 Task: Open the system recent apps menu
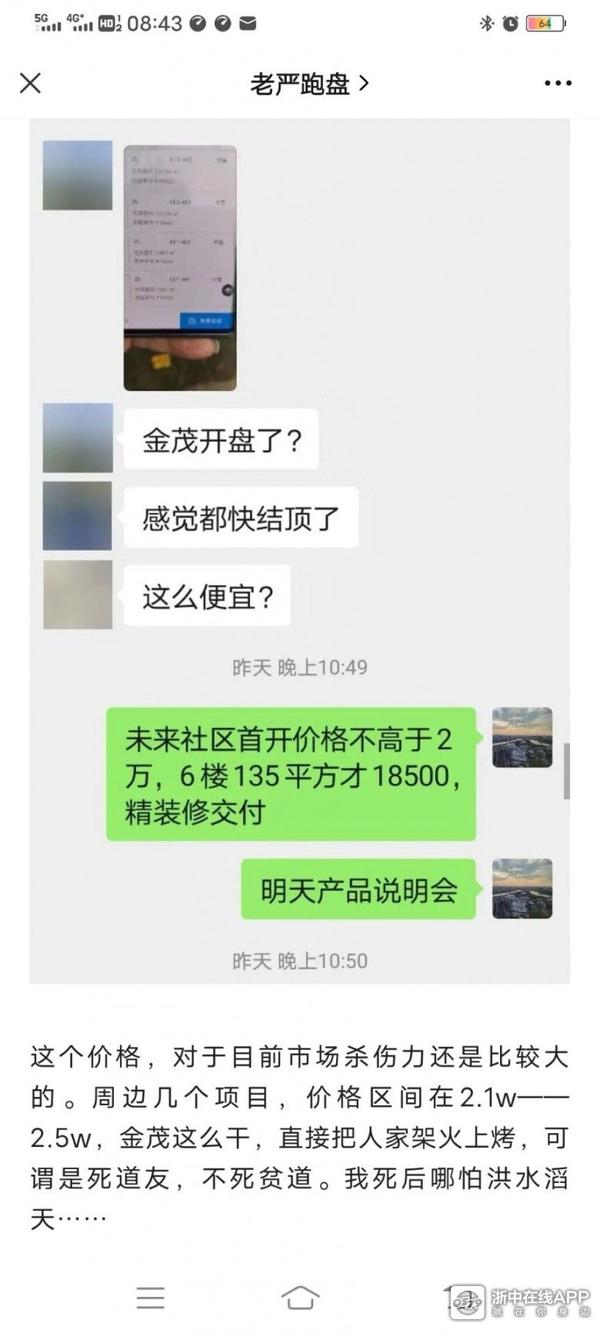(151, 1297)
